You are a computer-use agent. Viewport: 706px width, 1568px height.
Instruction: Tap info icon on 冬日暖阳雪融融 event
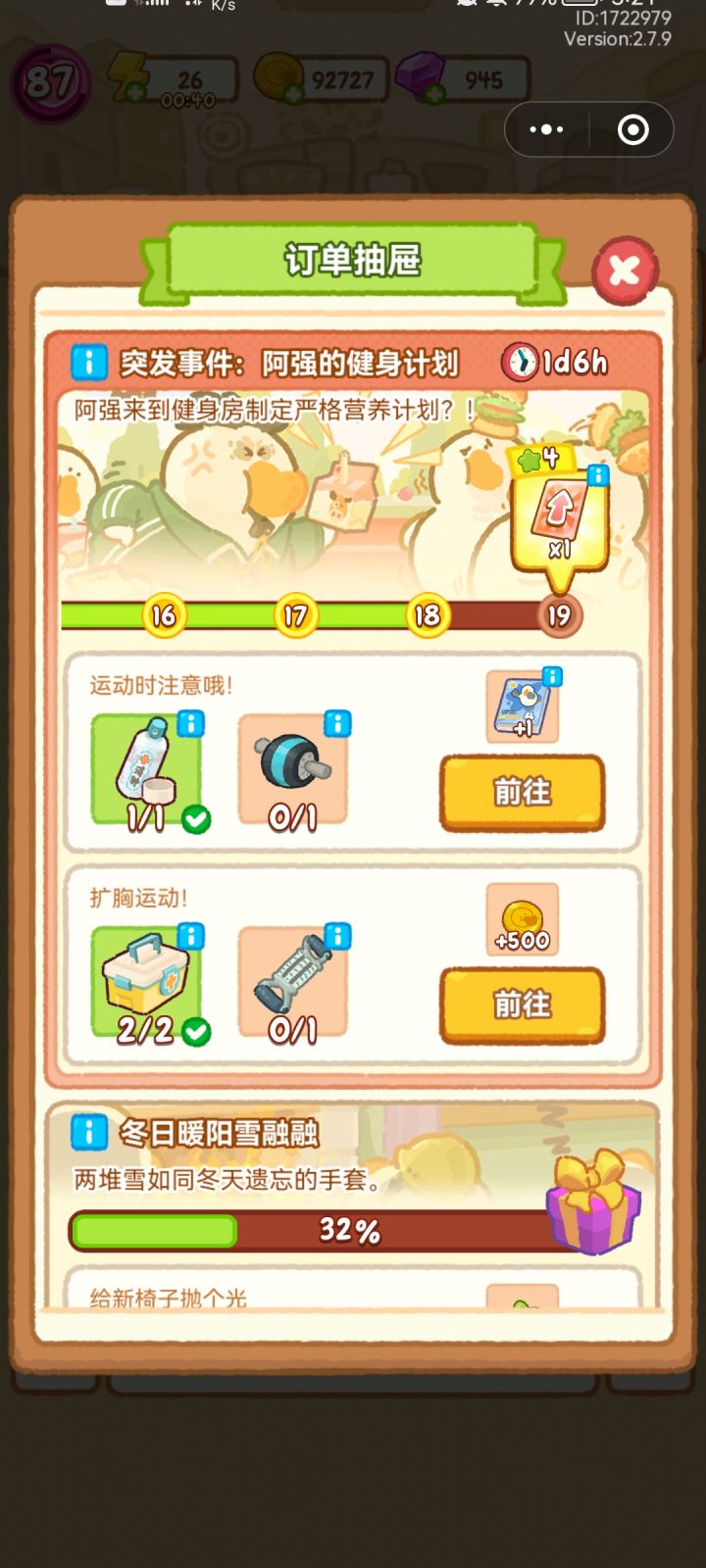coord(89,1132)
